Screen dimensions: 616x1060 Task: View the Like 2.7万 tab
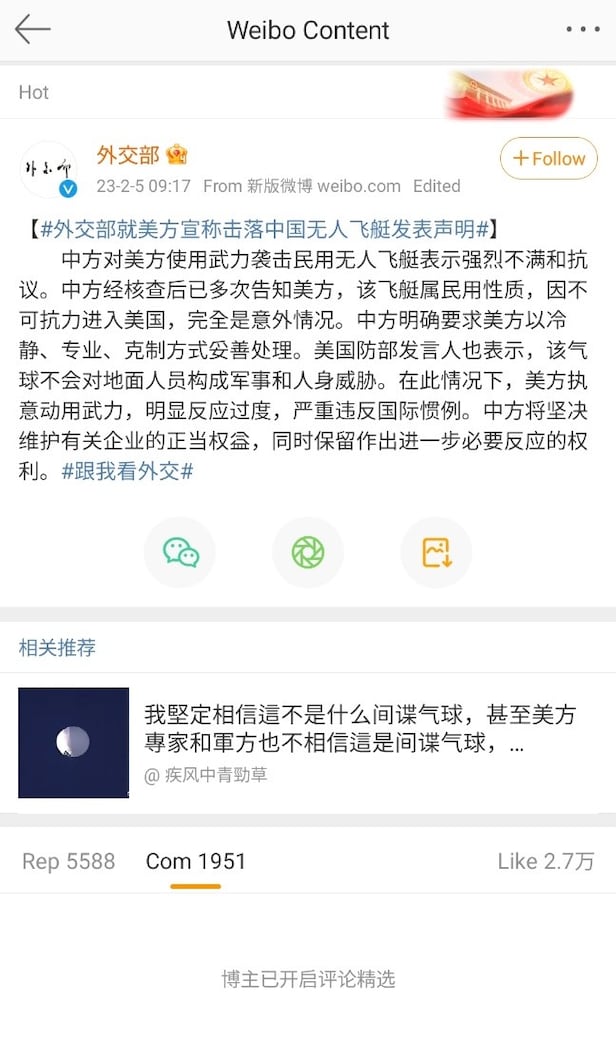(x=546, y=861)
